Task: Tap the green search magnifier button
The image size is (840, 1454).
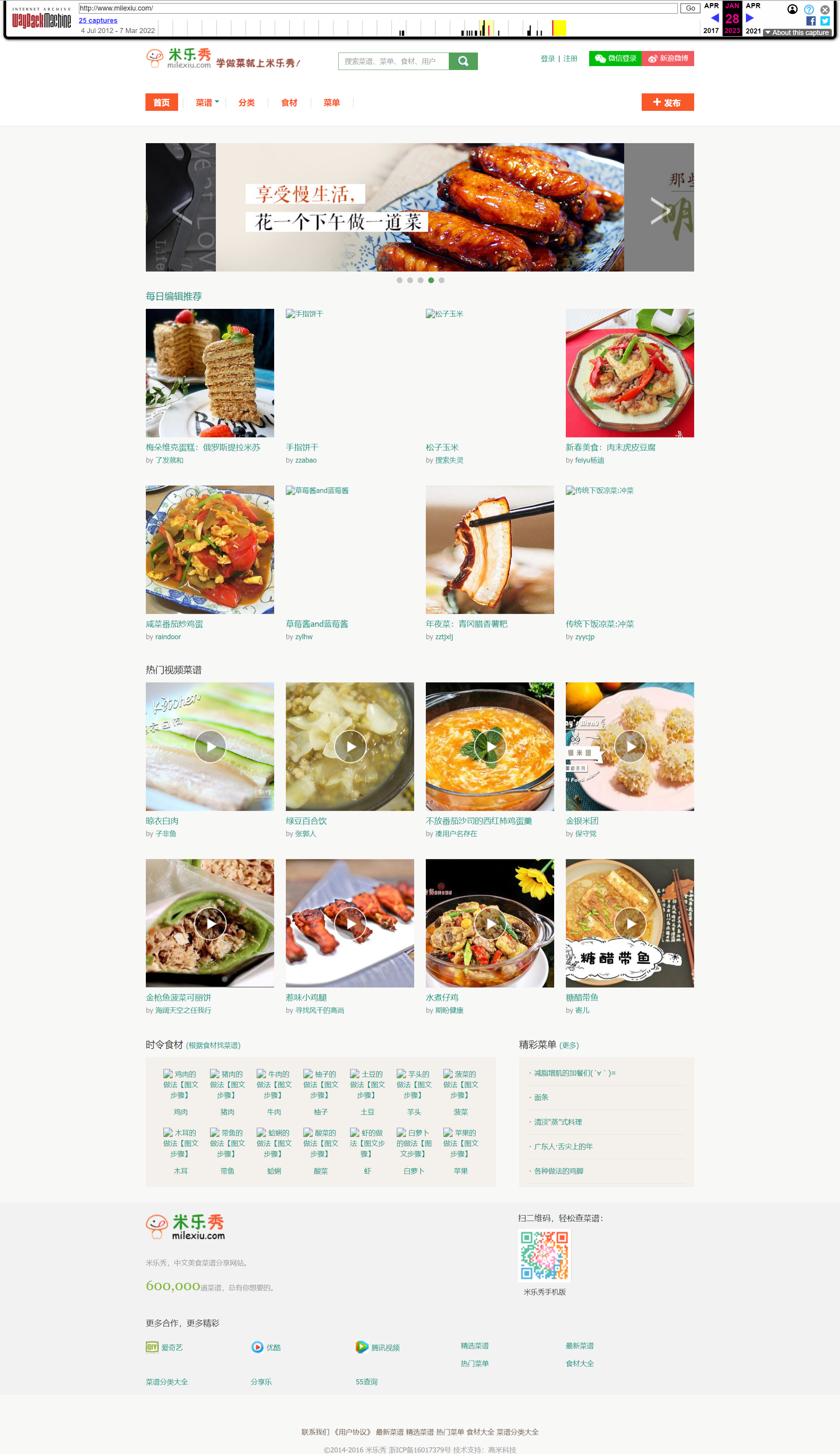Action: tap(463, 61)
